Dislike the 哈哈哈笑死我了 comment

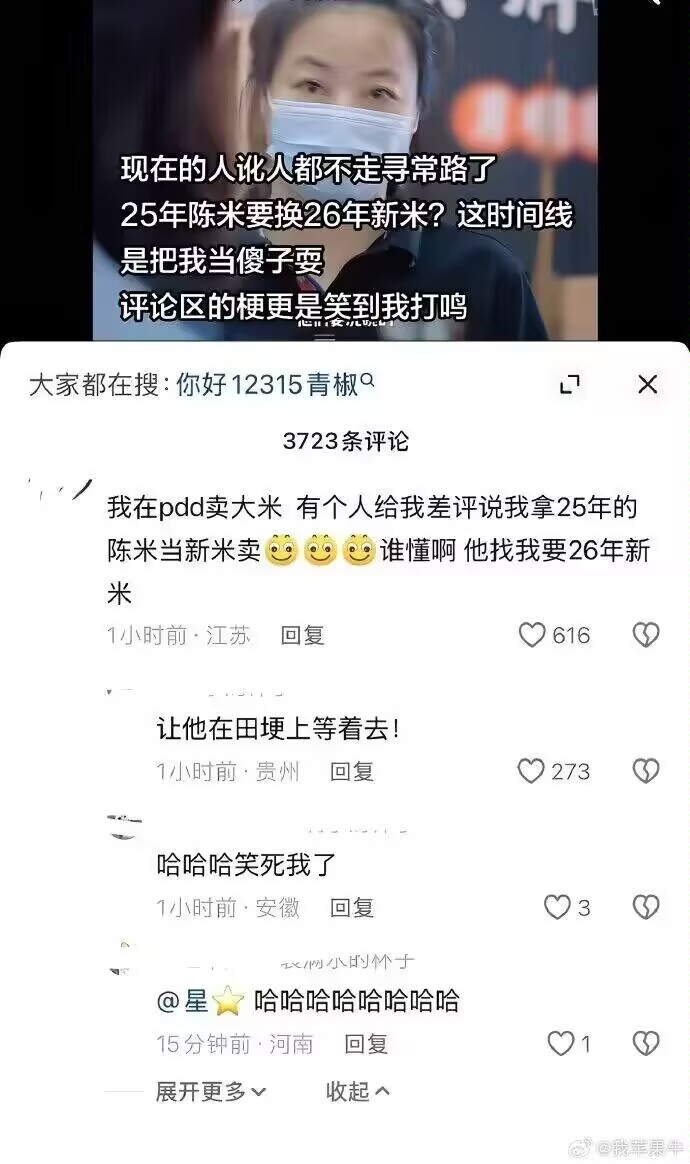click(646, 907)
